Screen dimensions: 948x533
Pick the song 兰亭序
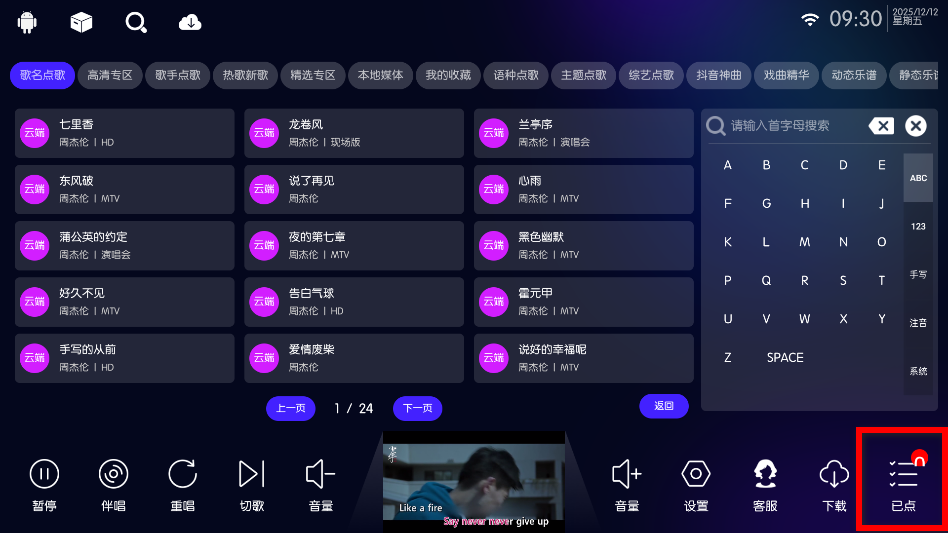[584, 133]
